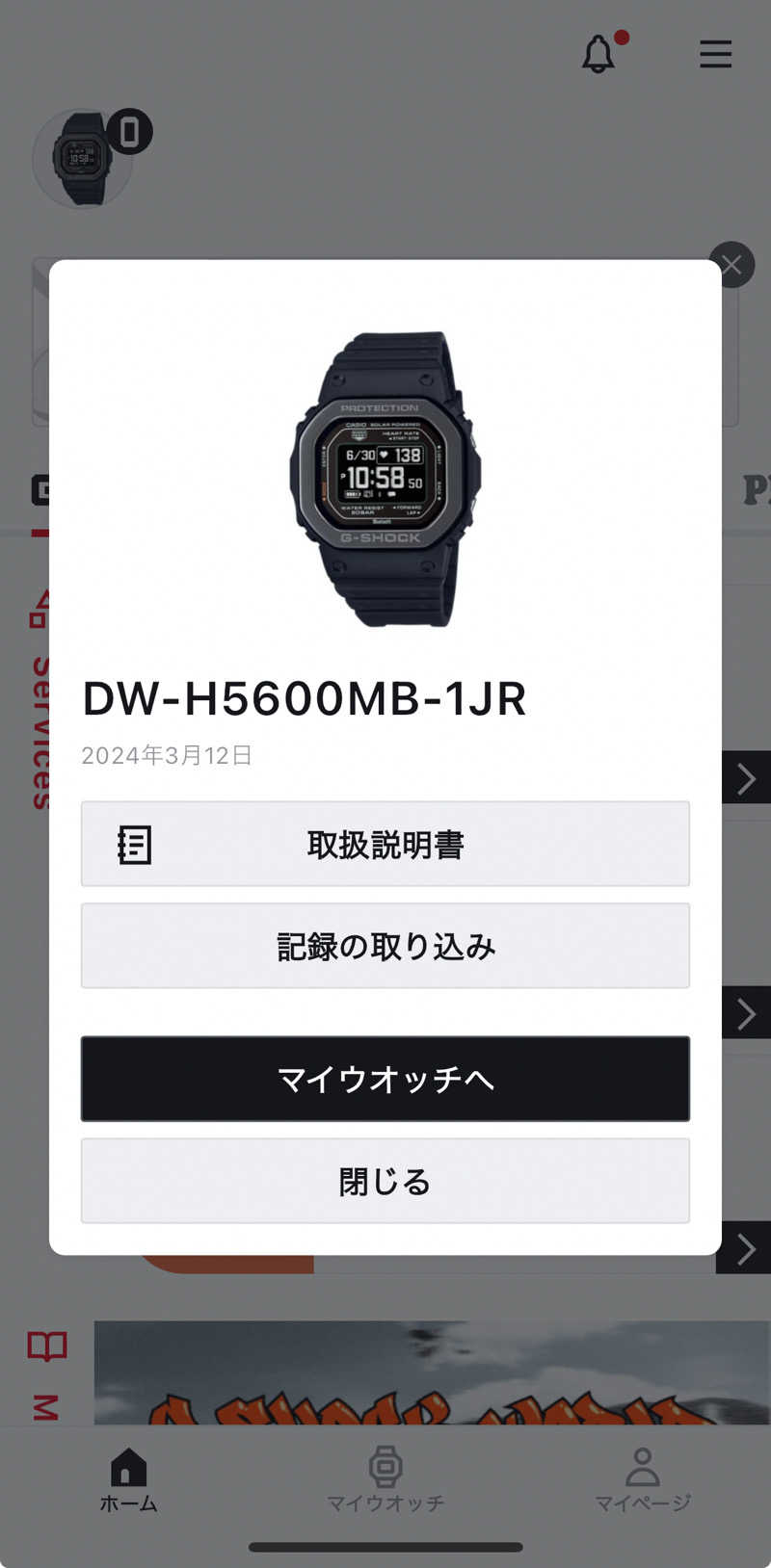This screenshot has height=1568, width=771.
Task: Select 記録の取り込み to import records
Action: tap(385, 946)
